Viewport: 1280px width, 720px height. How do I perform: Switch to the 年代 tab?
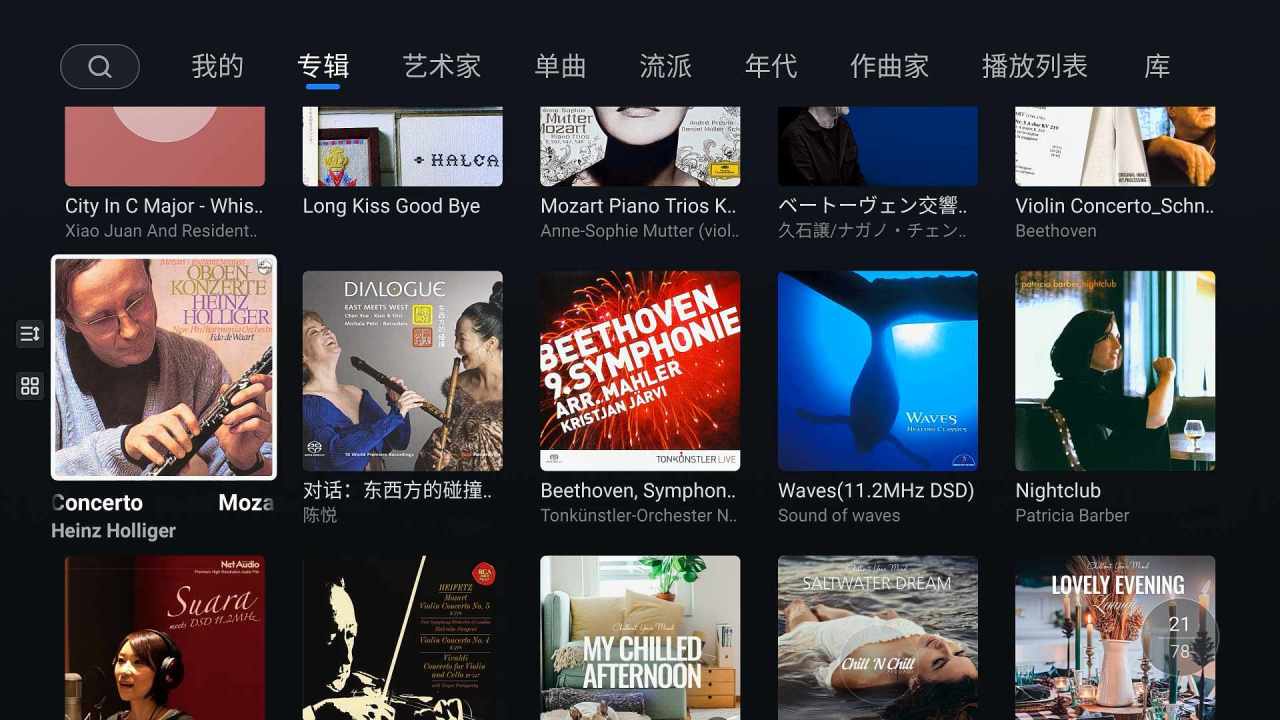(x=771, y=67)
